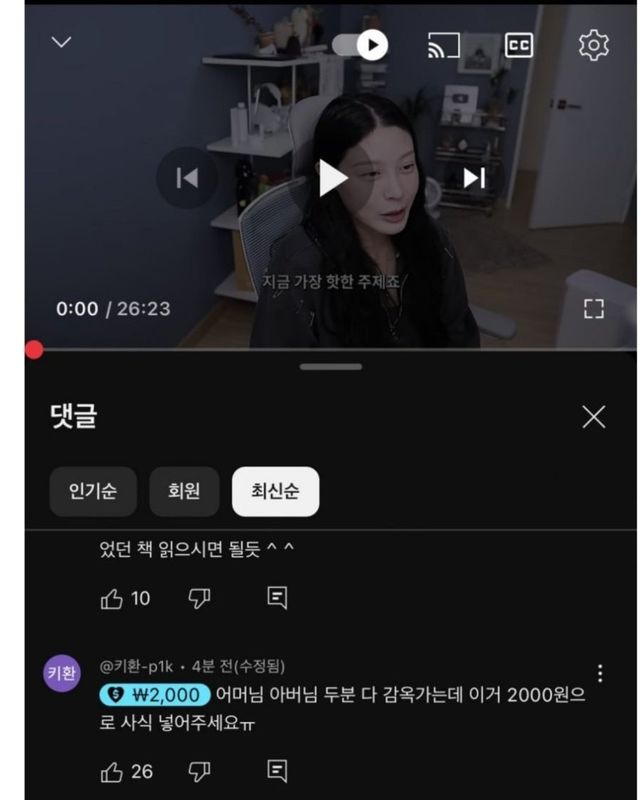Image resolution: width=640 pixels, height=800 pixels.
Task: Collapse the video player with the down chevron
Action: coord(62,42)
